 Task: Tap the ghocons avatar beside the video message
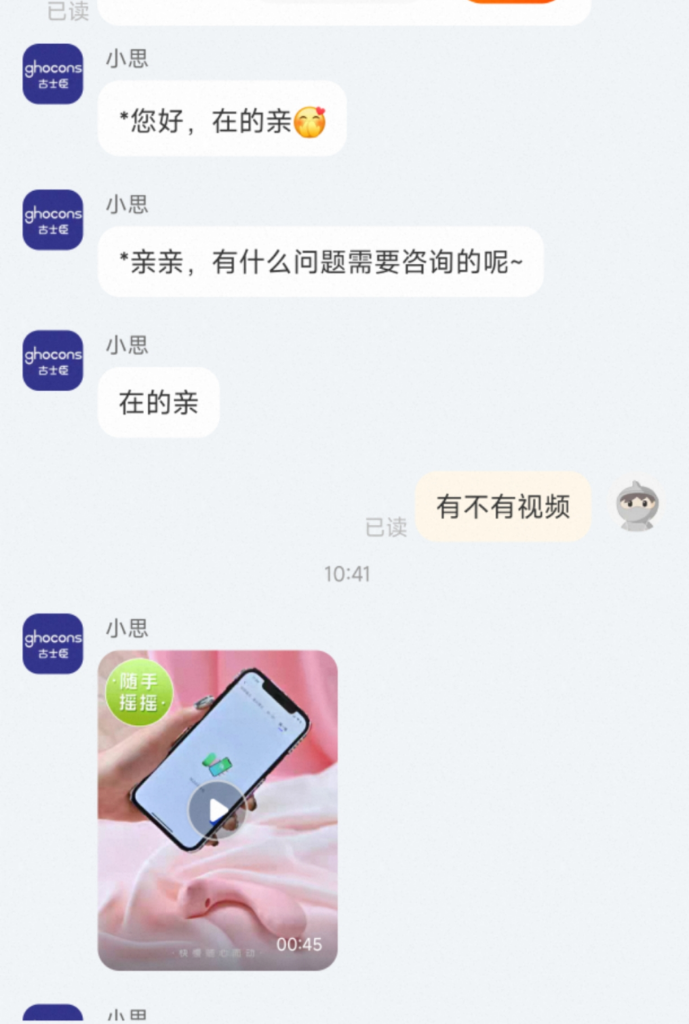53,643
